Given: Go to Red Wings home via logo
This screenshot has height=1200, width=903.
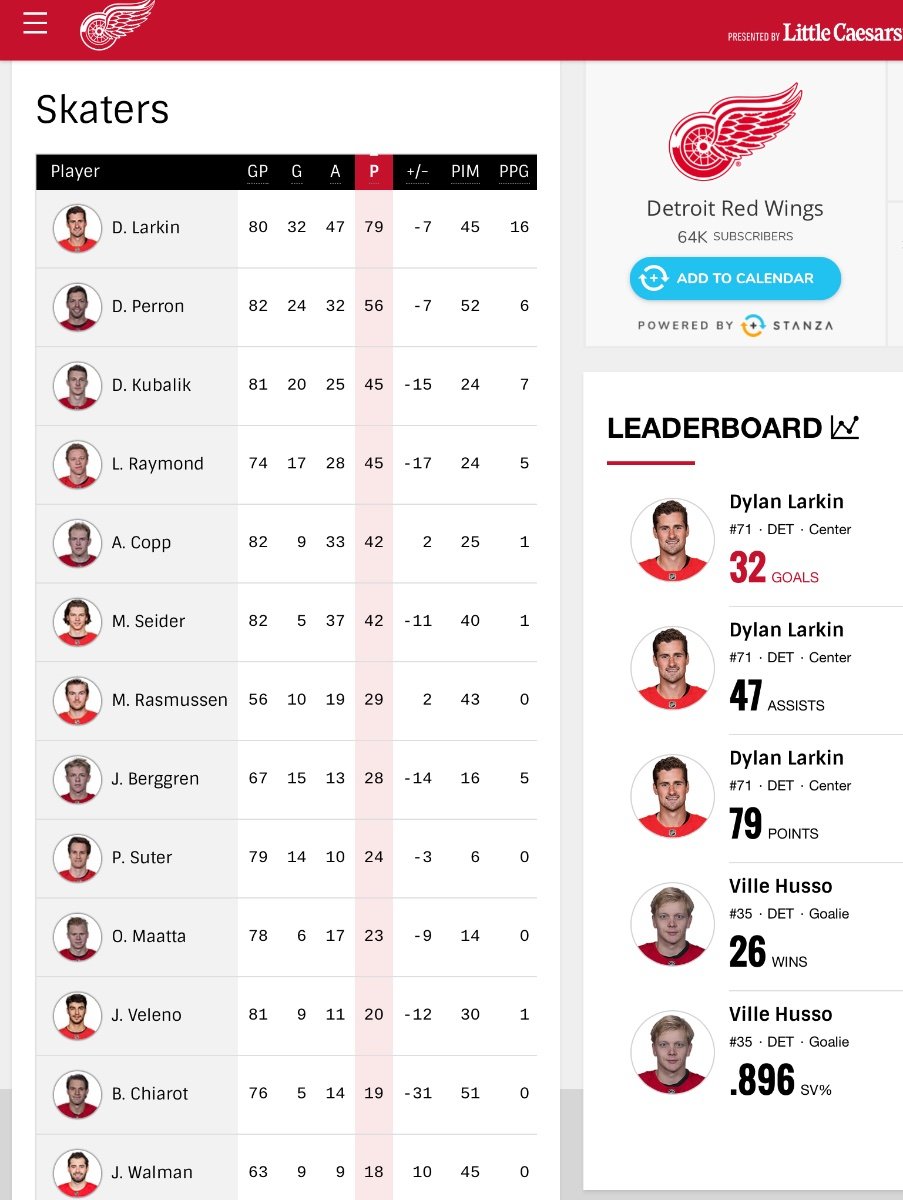Looking at the screenshot, I should click(x=118, y=25).
